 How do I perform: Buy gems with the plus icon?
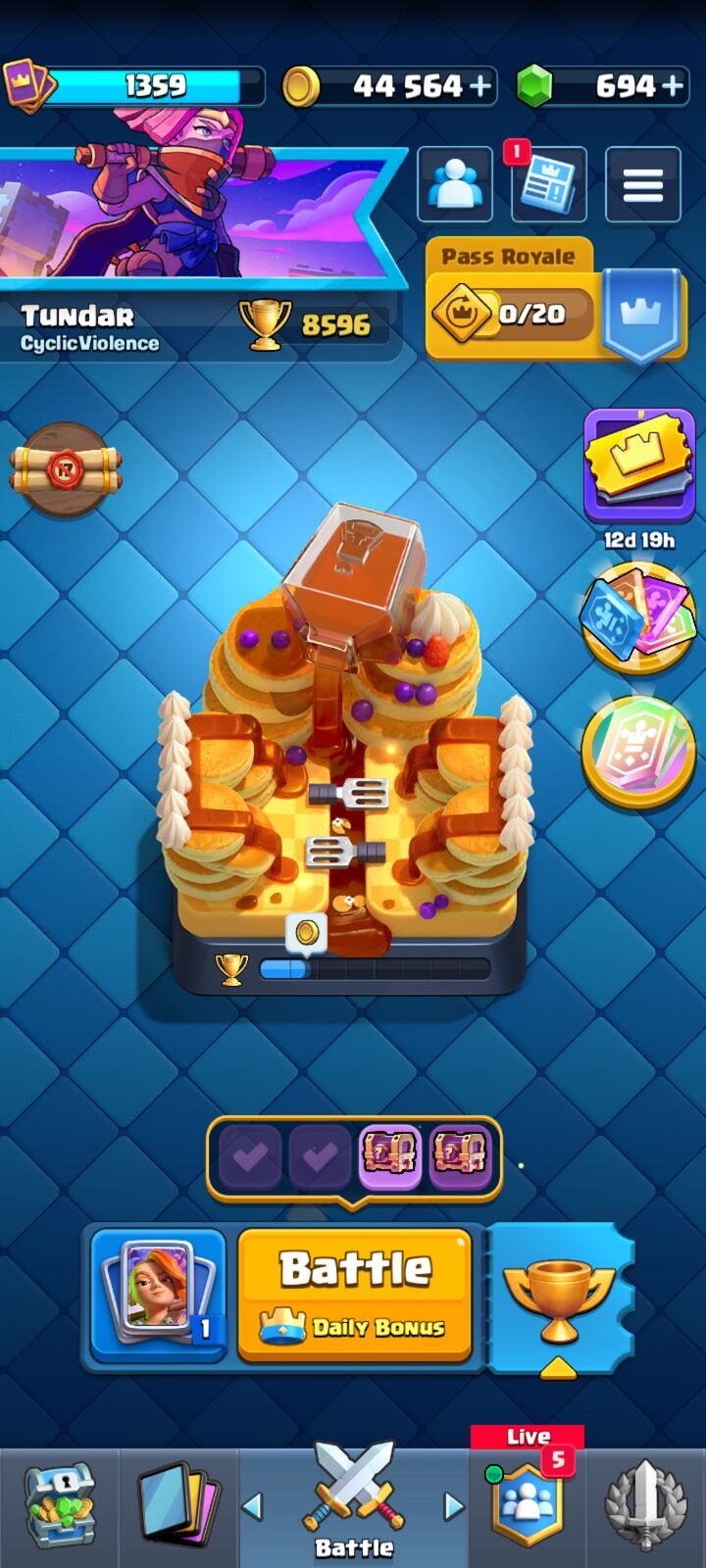tap(673, 86)
